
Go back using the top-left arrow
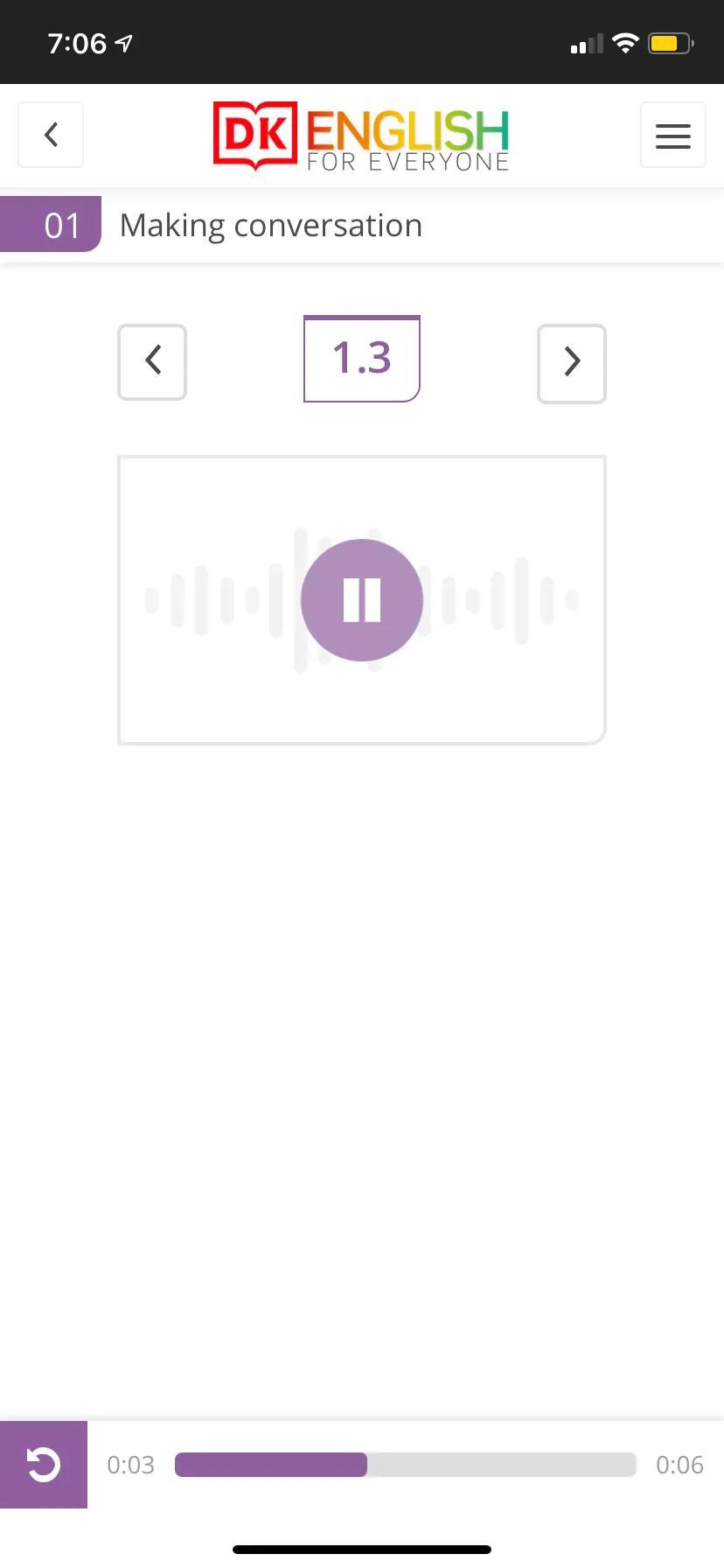pyautogui.click(x=51, y=135)
